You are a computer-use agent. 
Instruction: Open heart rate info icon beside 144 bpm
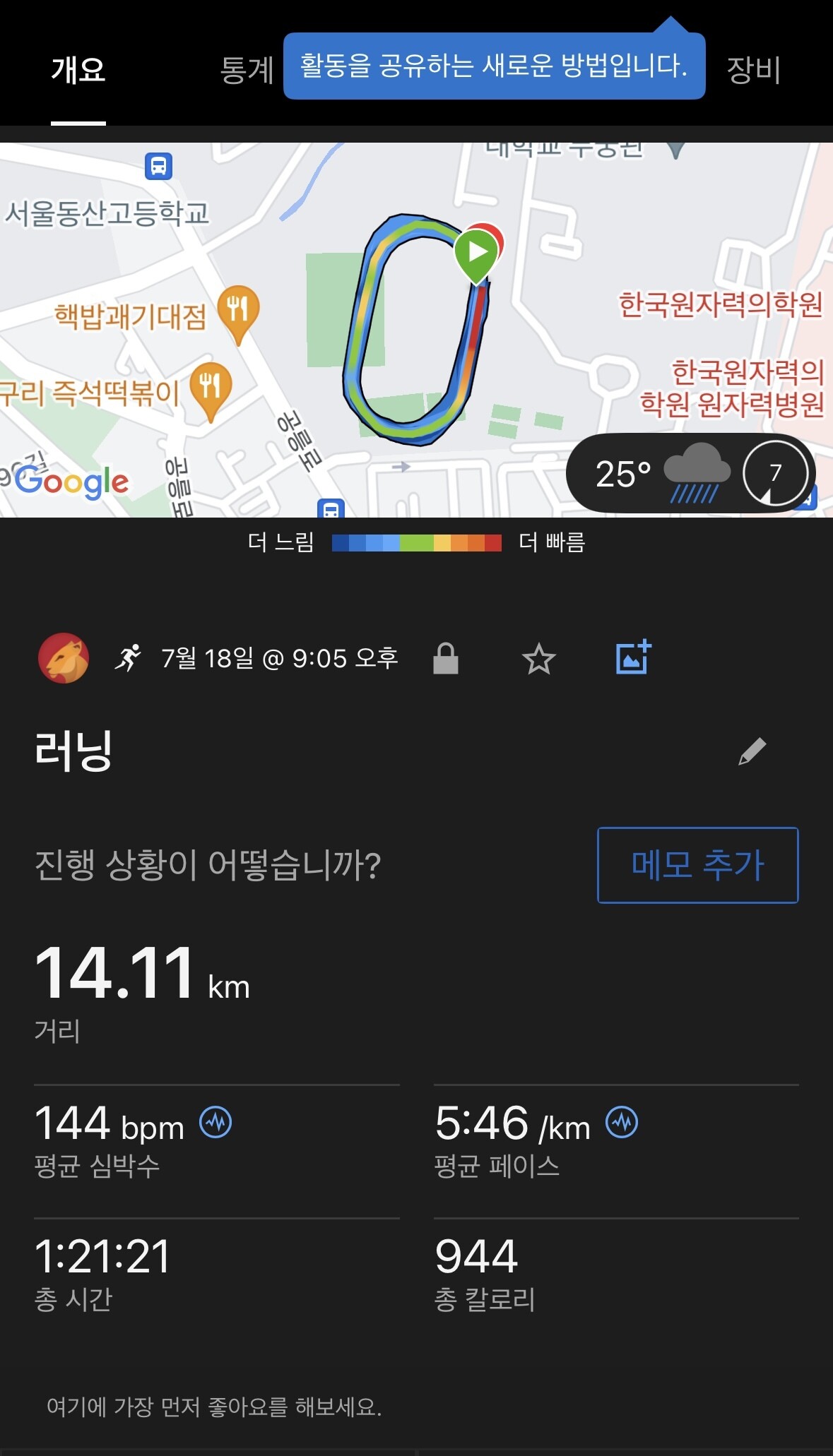[x=215, y=1122]
